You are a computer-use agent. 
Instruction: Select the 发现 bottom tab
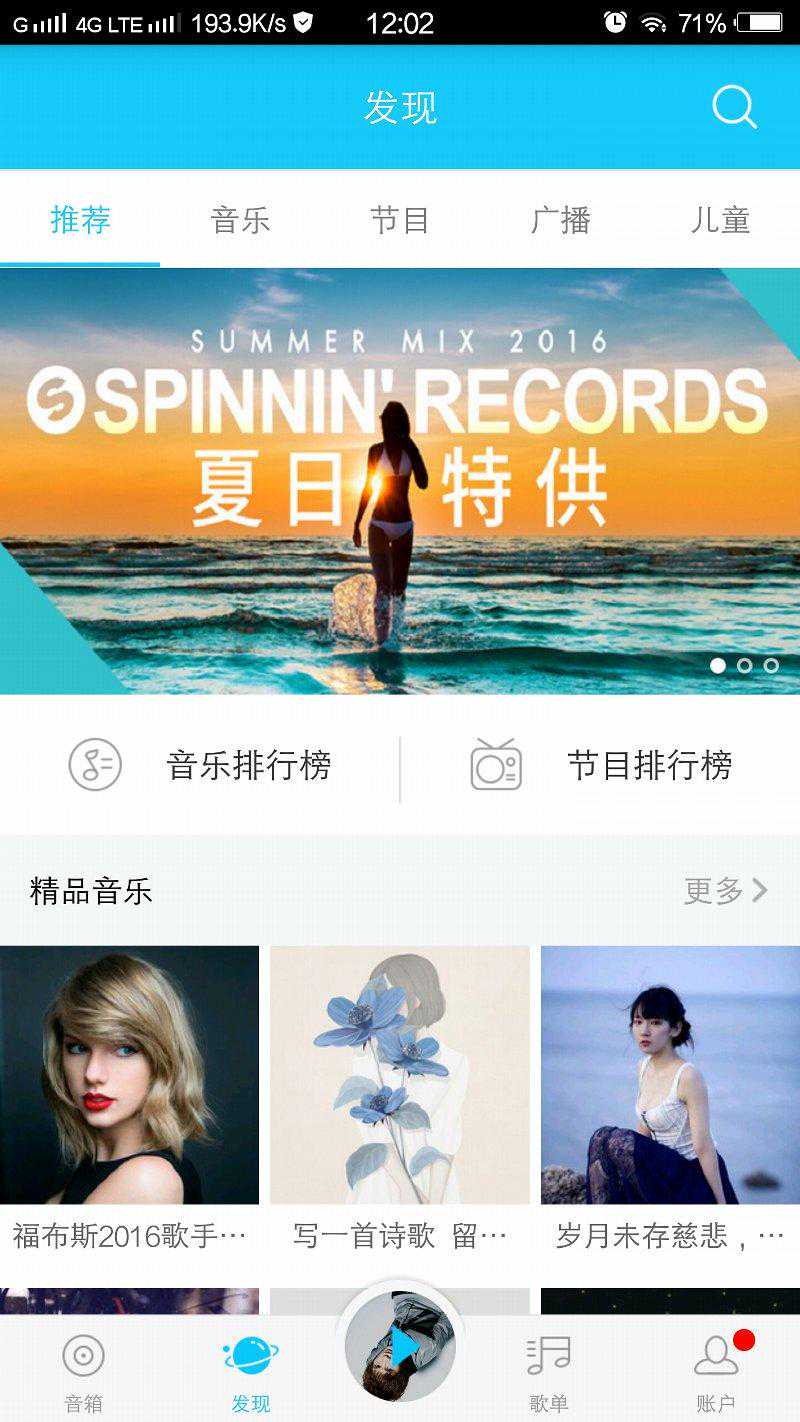(x=250, y=1372)
